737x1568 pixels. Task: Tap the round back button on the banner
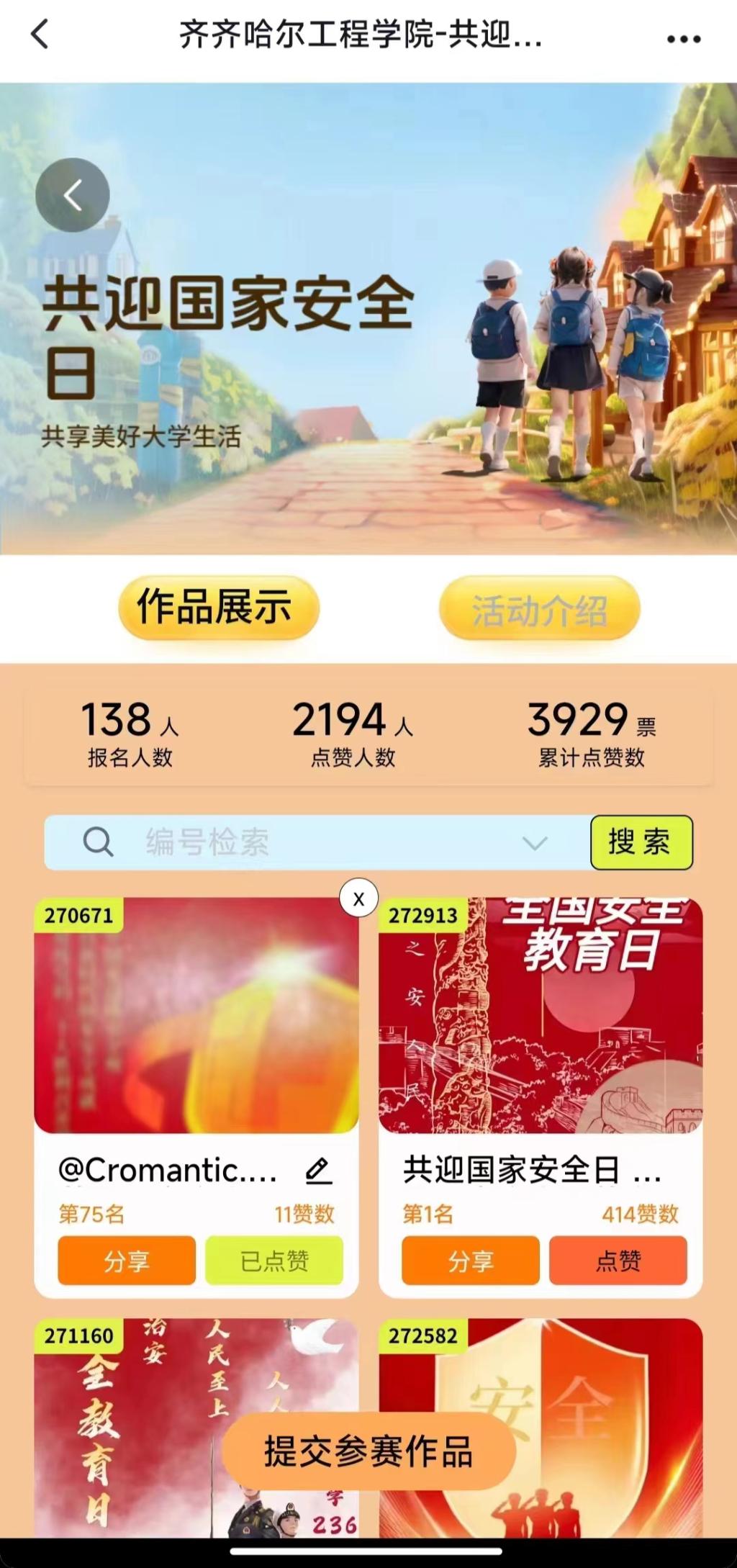[73, 195]
